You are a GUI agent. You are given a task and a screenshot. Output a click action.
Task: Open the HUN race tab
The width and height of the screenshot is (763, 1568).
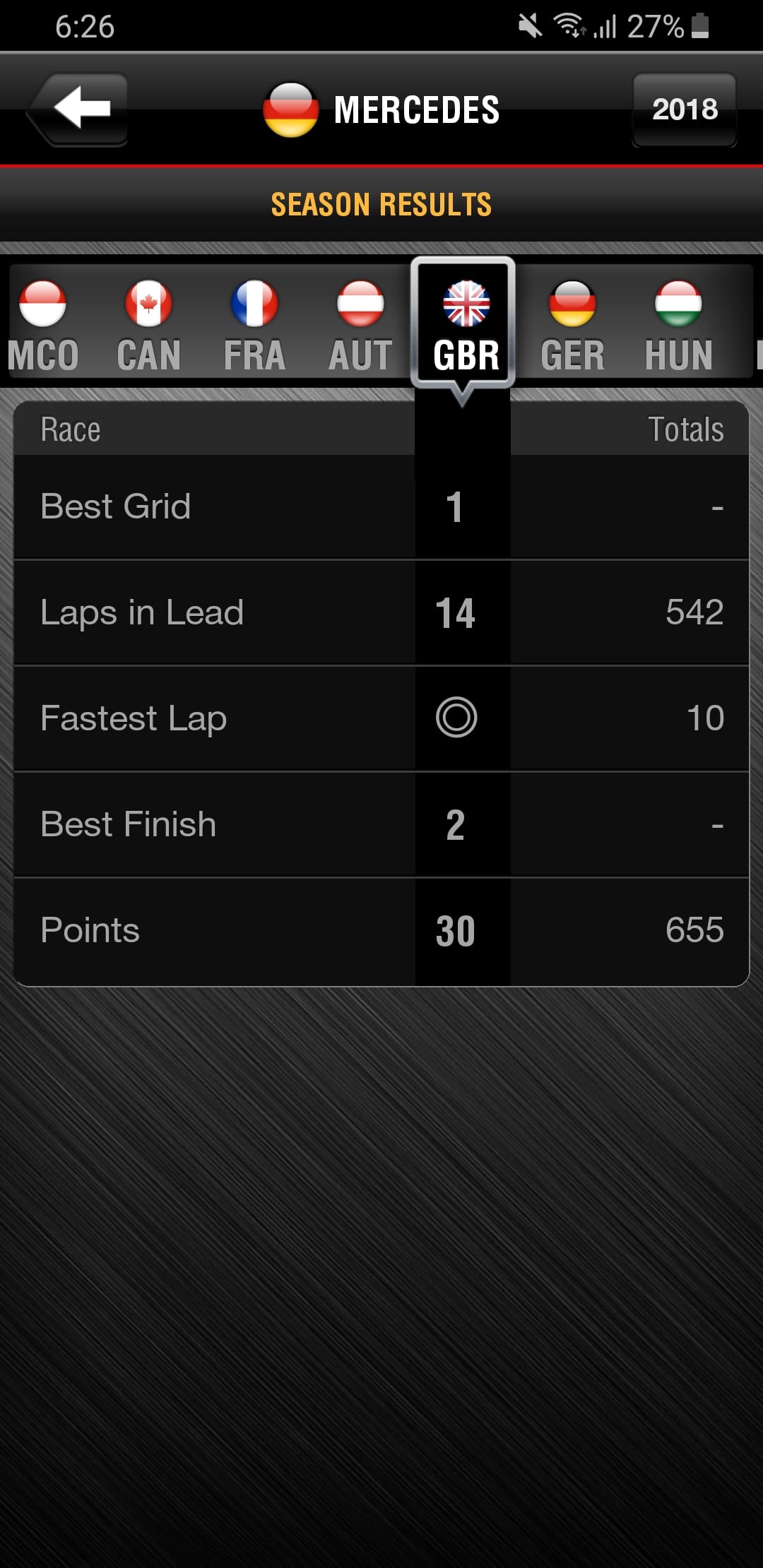click(x=678, y=325)
